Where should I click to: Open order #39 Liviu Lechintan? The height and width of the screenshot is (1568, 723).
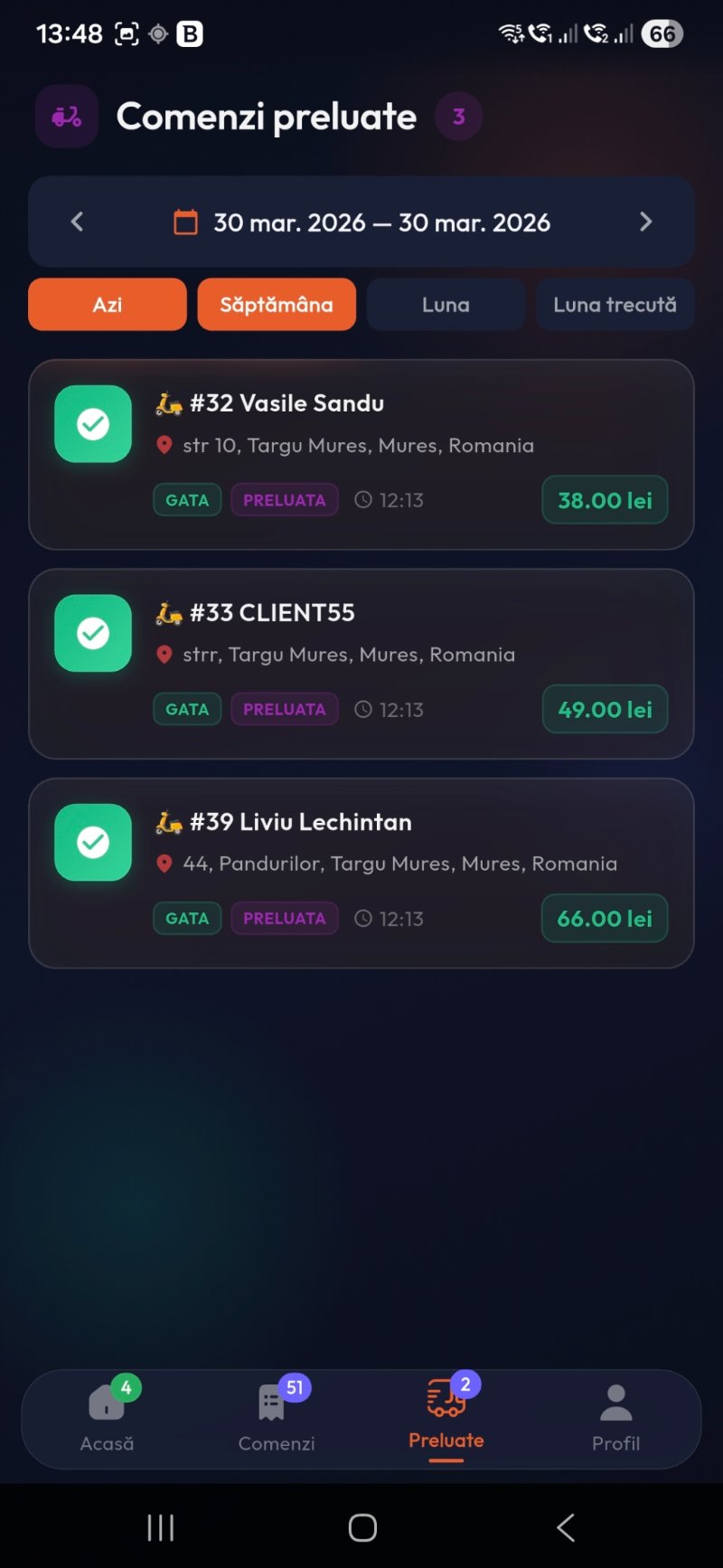pyautogui.click(x=361, y=873)
